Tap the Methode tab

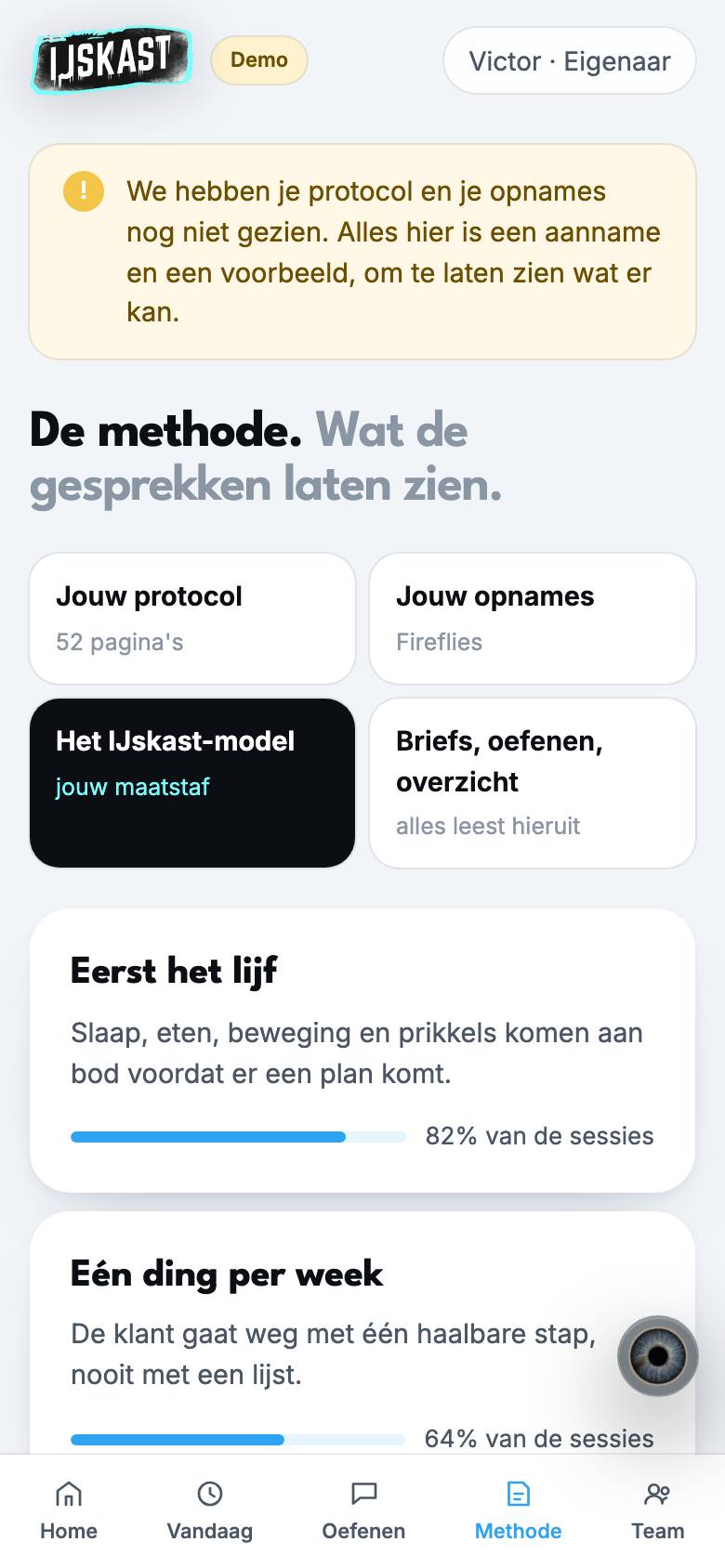tap(518, 1510)
